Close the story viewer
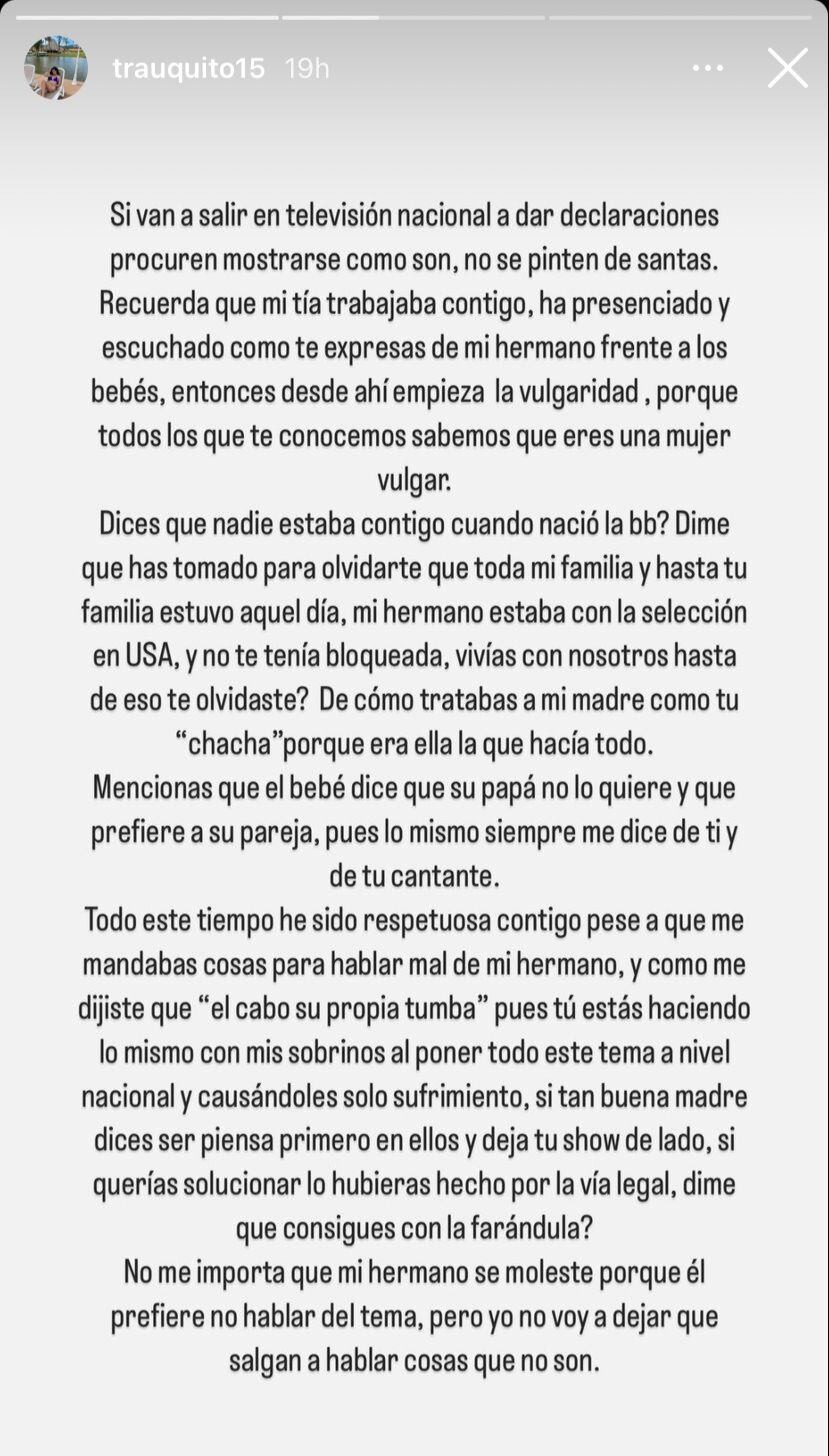This screenshot has height=1456, width=829. (787, 68)
